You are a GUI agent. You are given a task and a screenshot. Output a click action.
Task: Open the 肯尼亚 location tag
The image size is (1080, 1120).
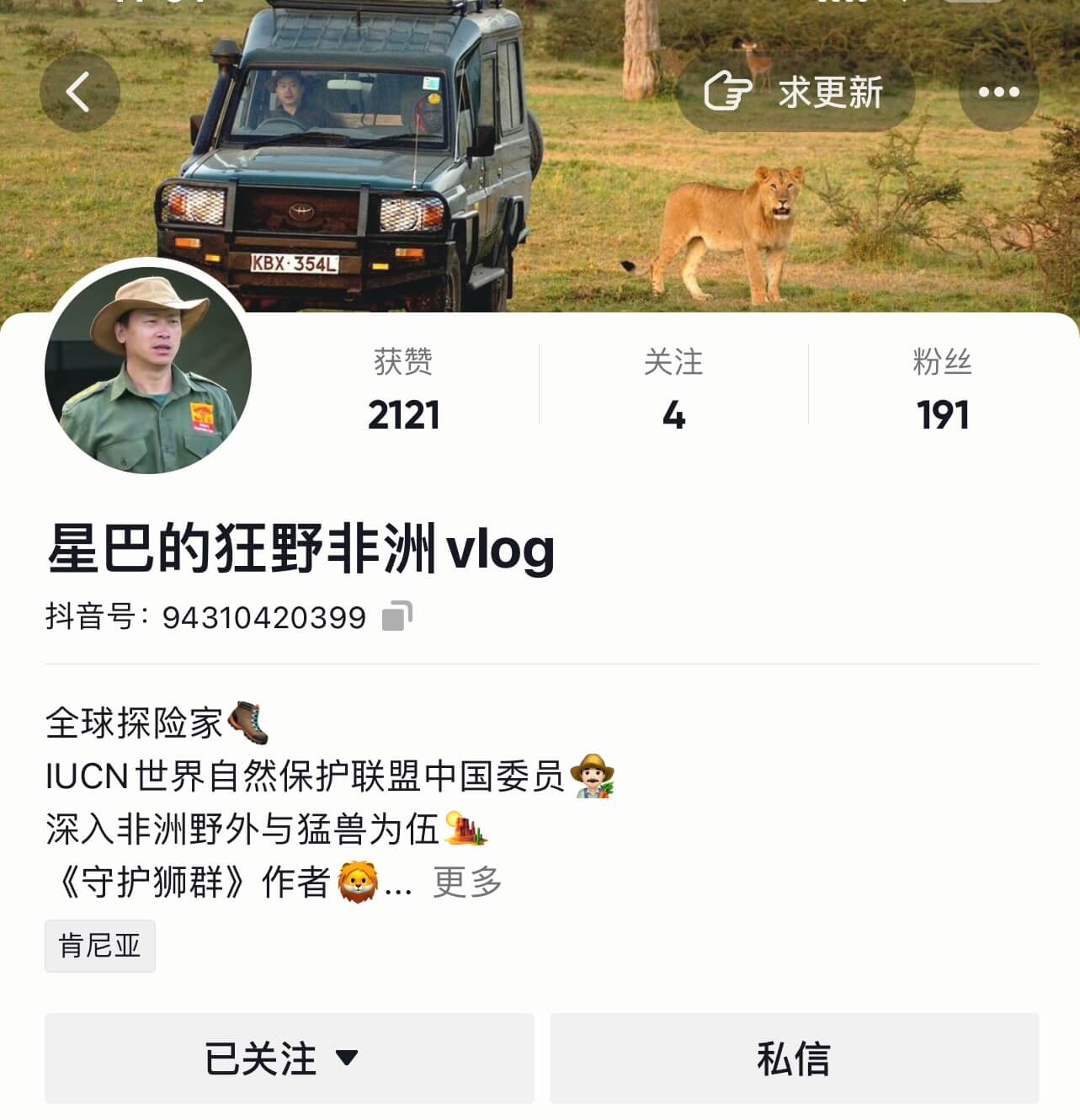point(99,946)
